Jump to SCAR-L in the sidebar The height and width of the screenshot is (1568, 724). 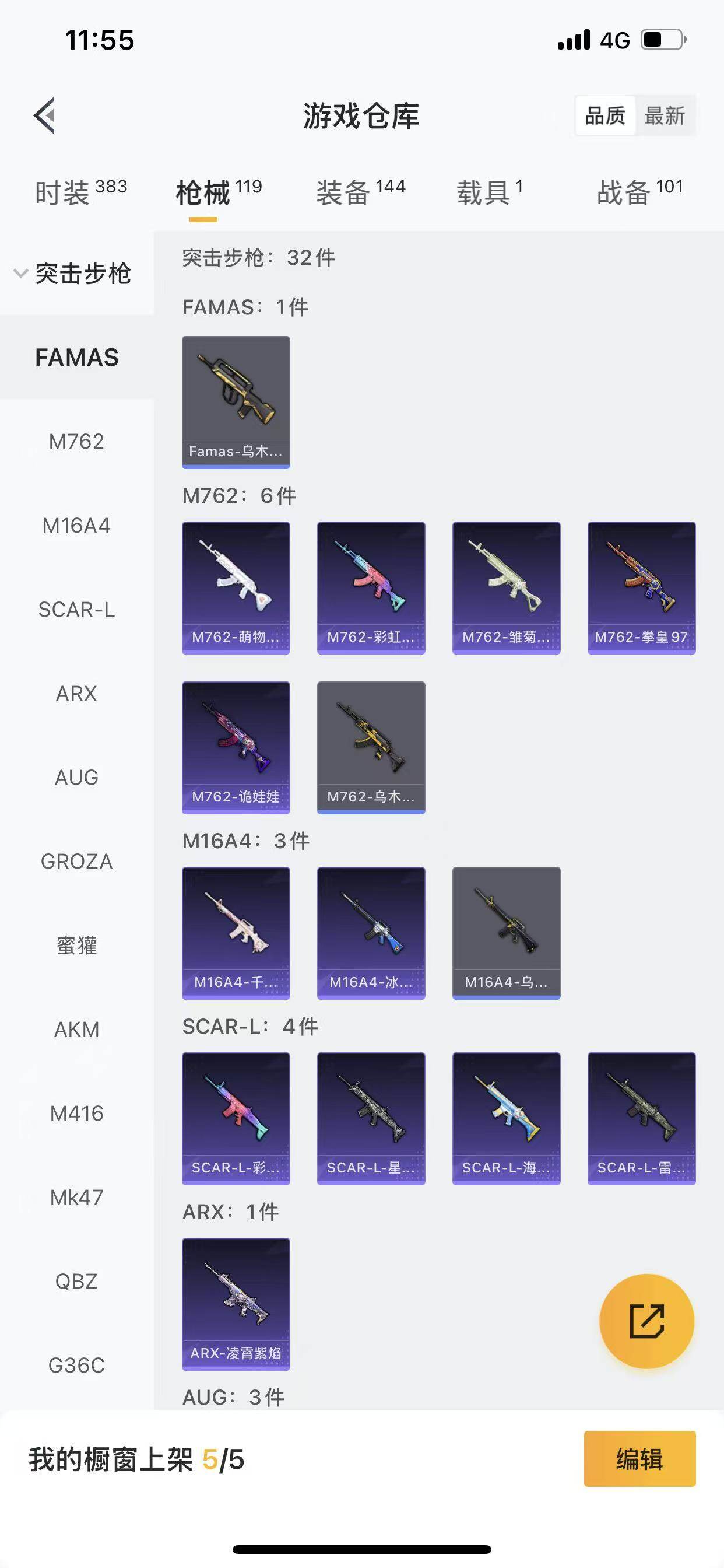point(77,610)
